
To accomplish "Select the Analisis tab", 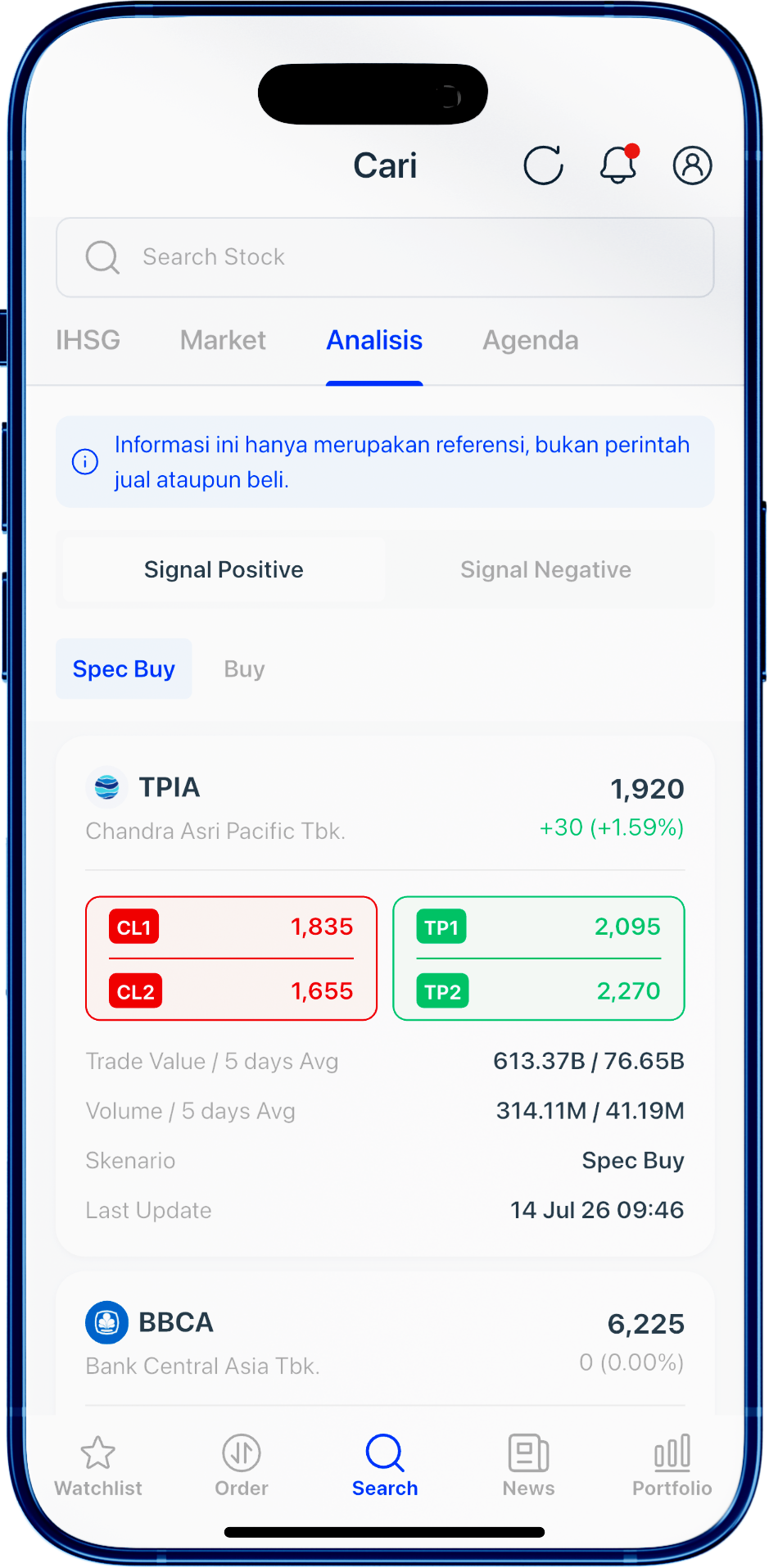I will coord(374,340).
